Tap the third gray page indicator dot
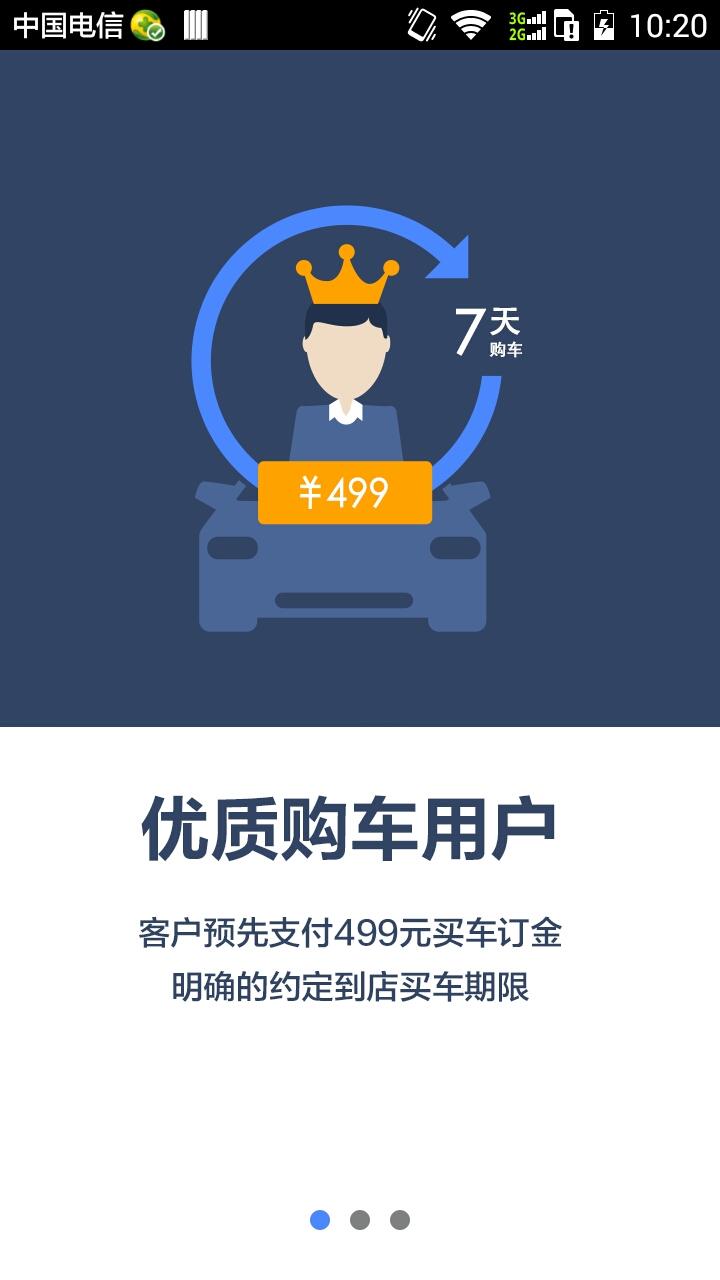The height and width of the screenshot is (1280, 720). [x=401, y=1218]
